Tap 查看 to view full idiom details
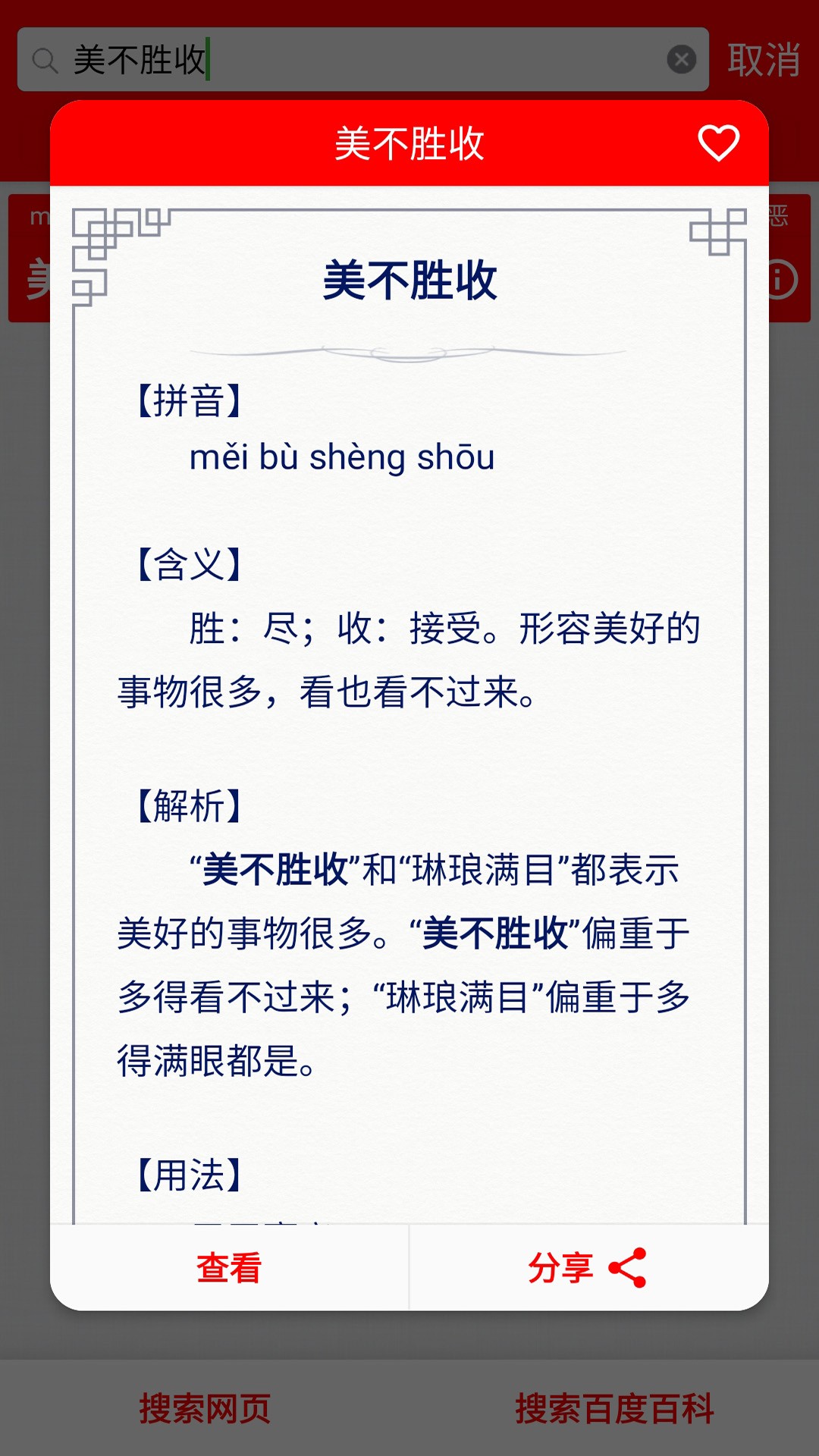The height and width of the screenshot is (1456, 819). click(228, 1265)
